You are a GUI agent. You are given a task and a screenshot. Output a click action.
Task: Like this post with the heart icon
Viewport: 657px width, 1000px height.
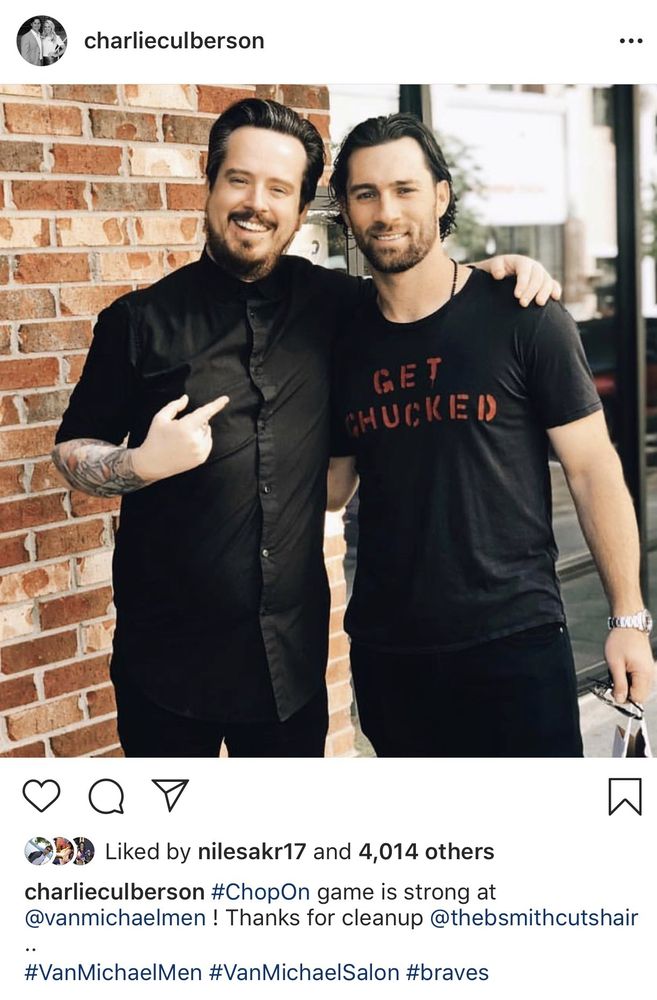41,796
